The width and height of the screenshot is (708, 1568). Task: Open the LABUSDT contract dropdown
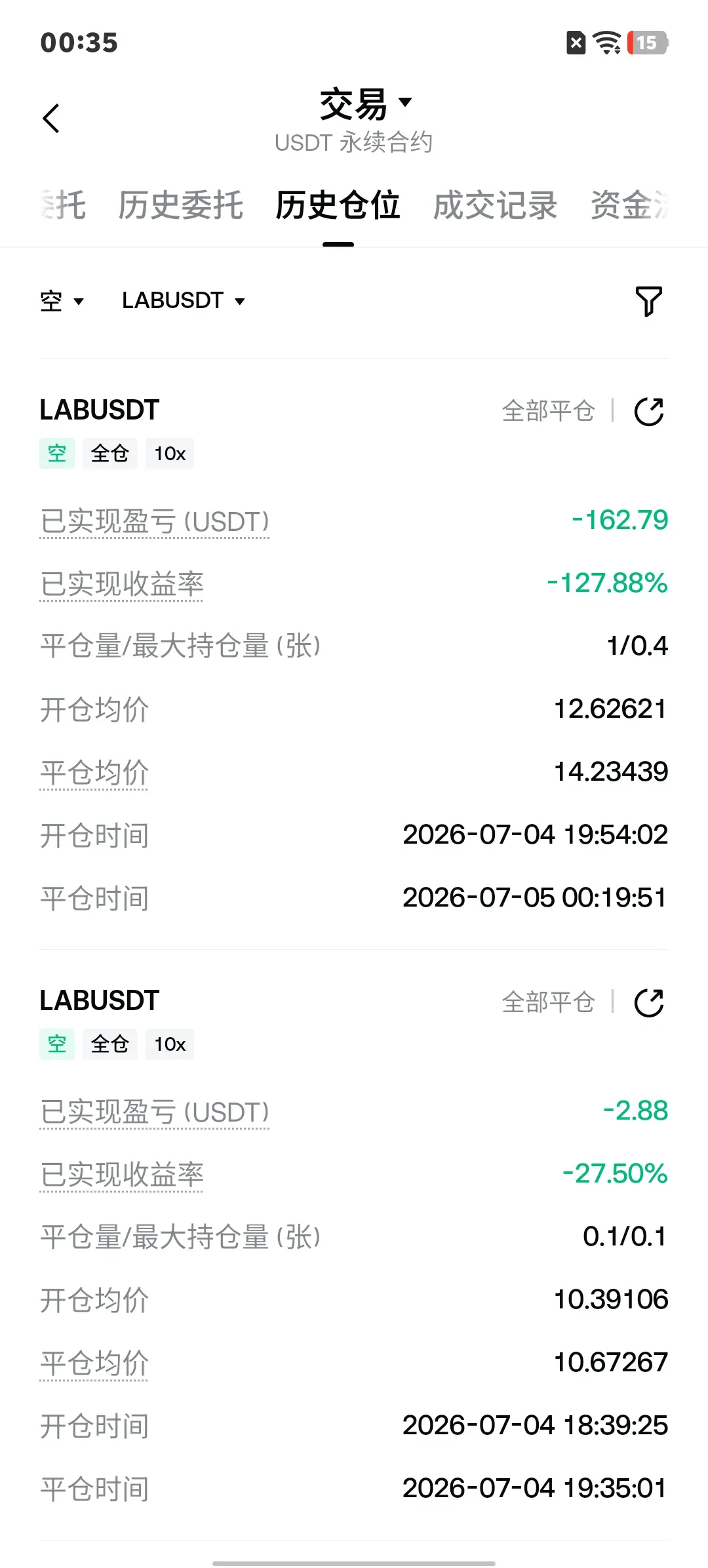pos(184,301)
